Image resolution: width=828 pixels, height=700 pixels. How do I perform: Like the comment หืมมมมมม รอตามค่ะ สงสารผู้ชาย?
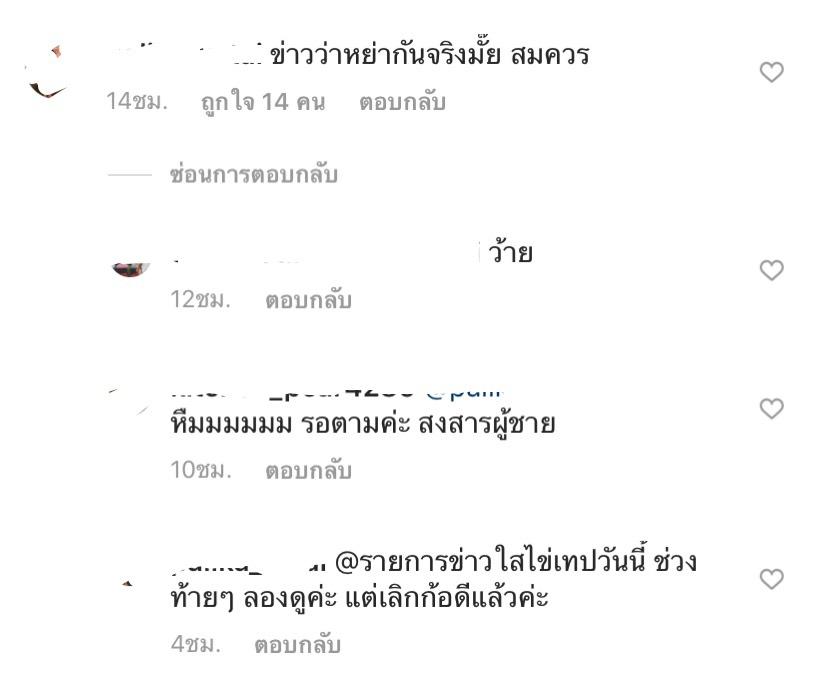click(x=771, y=408)
